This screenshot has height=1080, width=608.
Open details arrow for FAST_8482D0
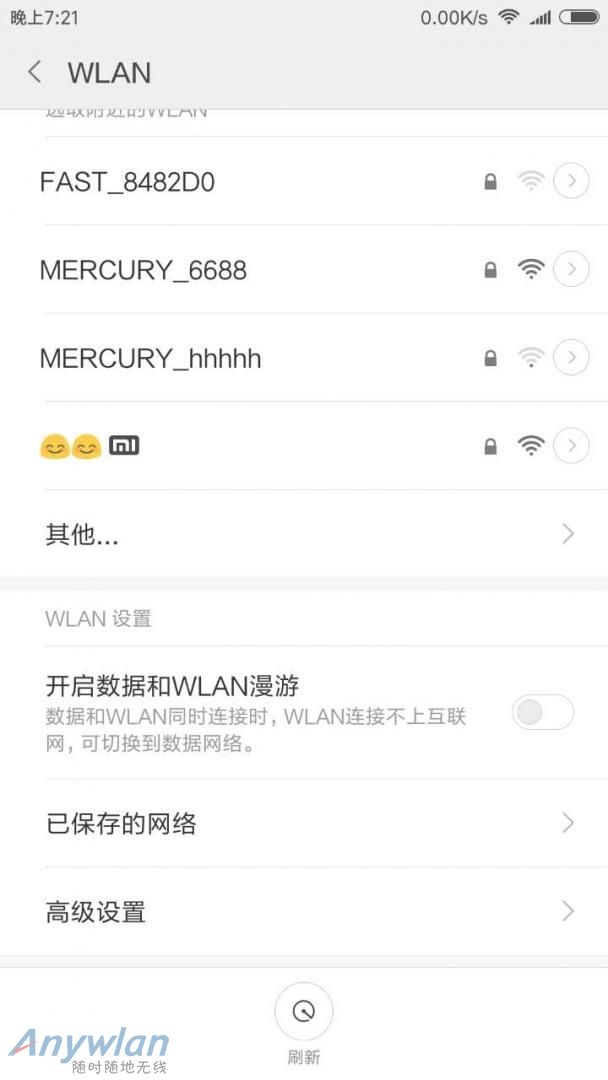571,181
